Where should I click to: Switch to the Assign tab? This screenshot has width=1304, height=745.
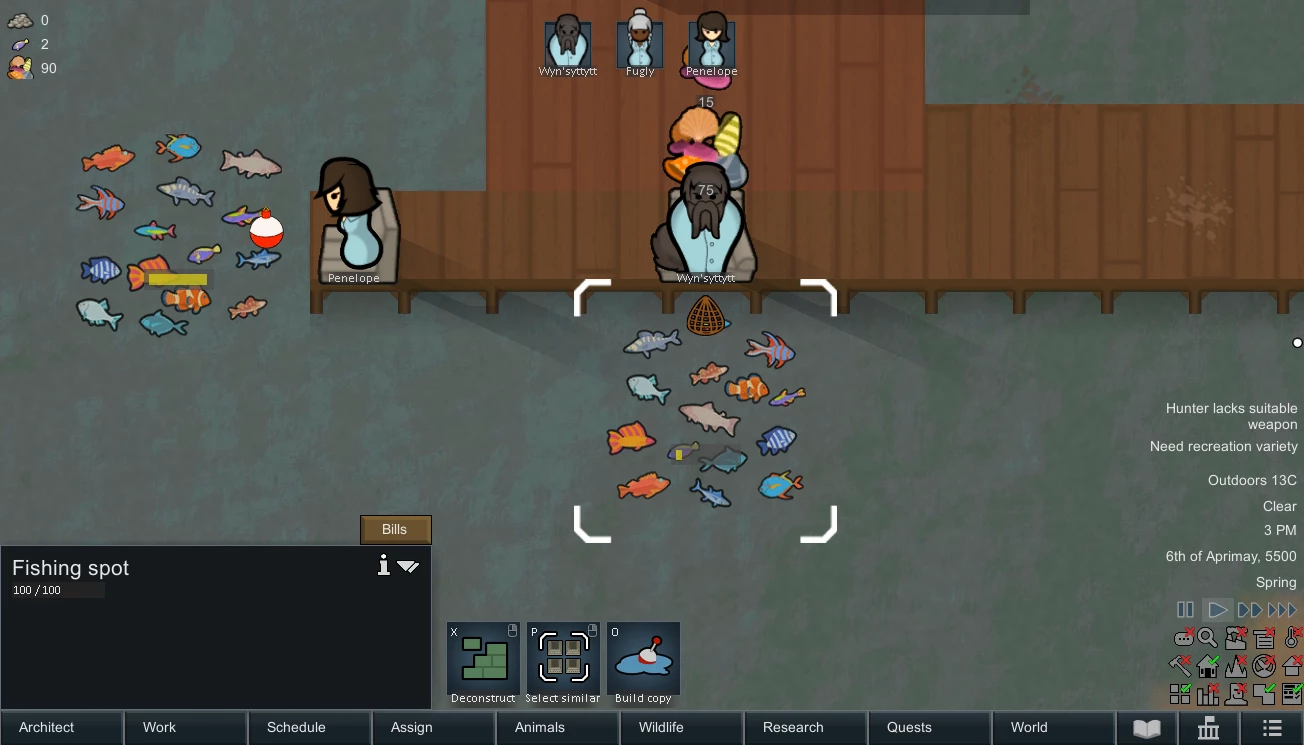point(434,727)
